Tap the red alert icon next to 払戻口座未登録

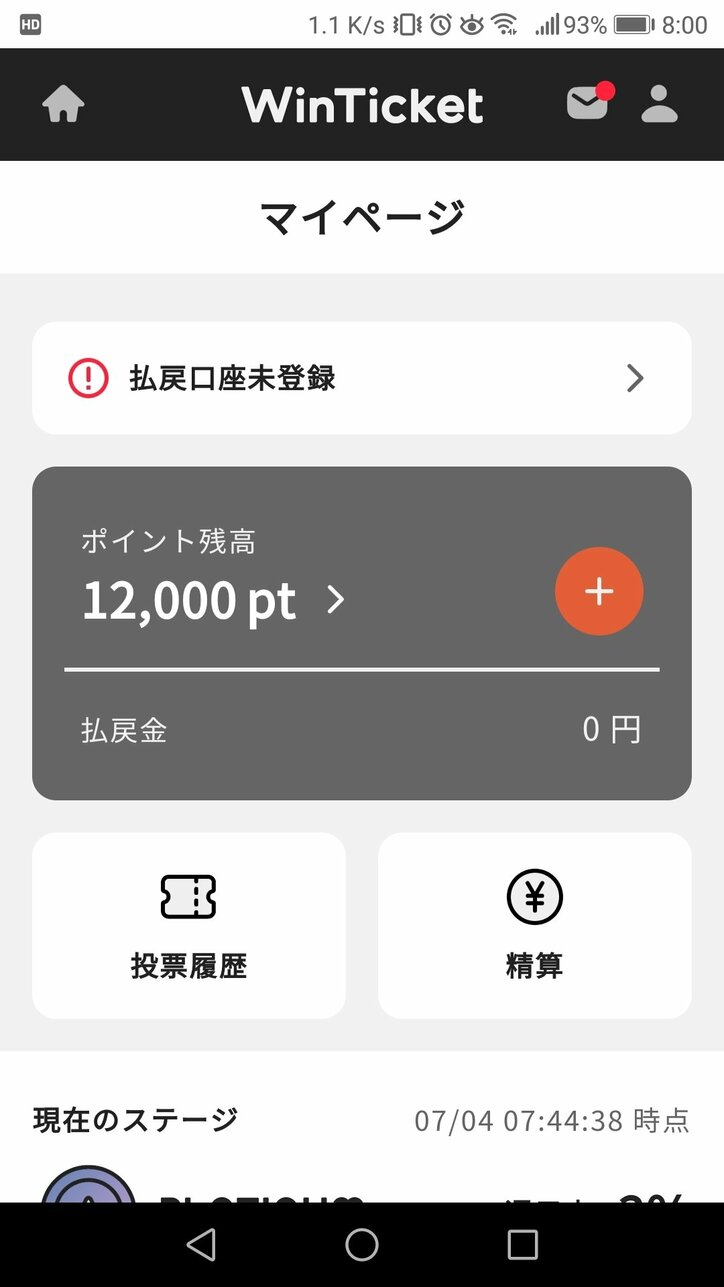(x=91, y=378)
